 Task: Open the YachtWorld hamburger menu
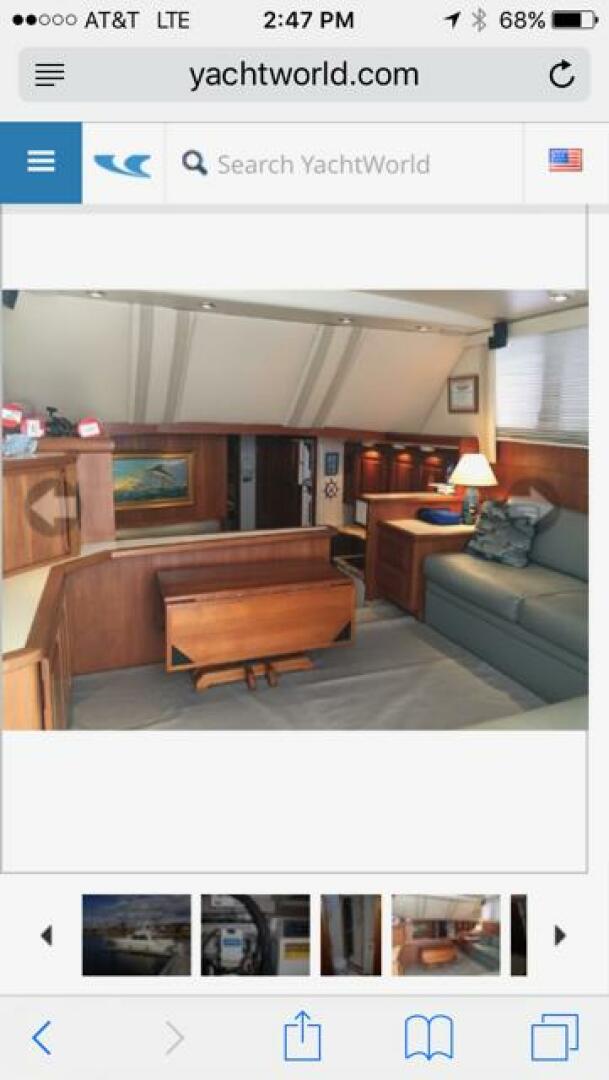[x=41, y=163]
